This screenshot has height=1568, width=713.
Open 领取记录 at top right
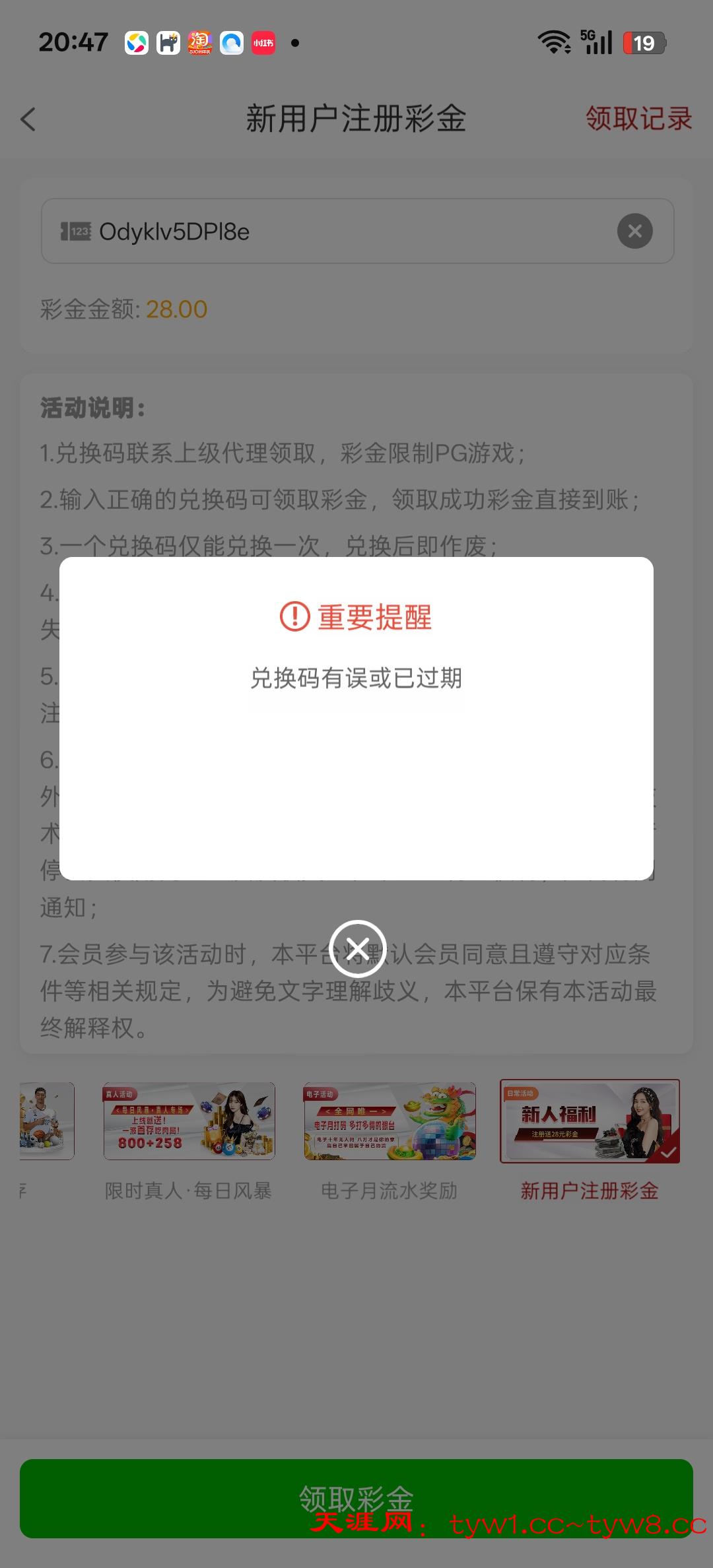point(638,118)
